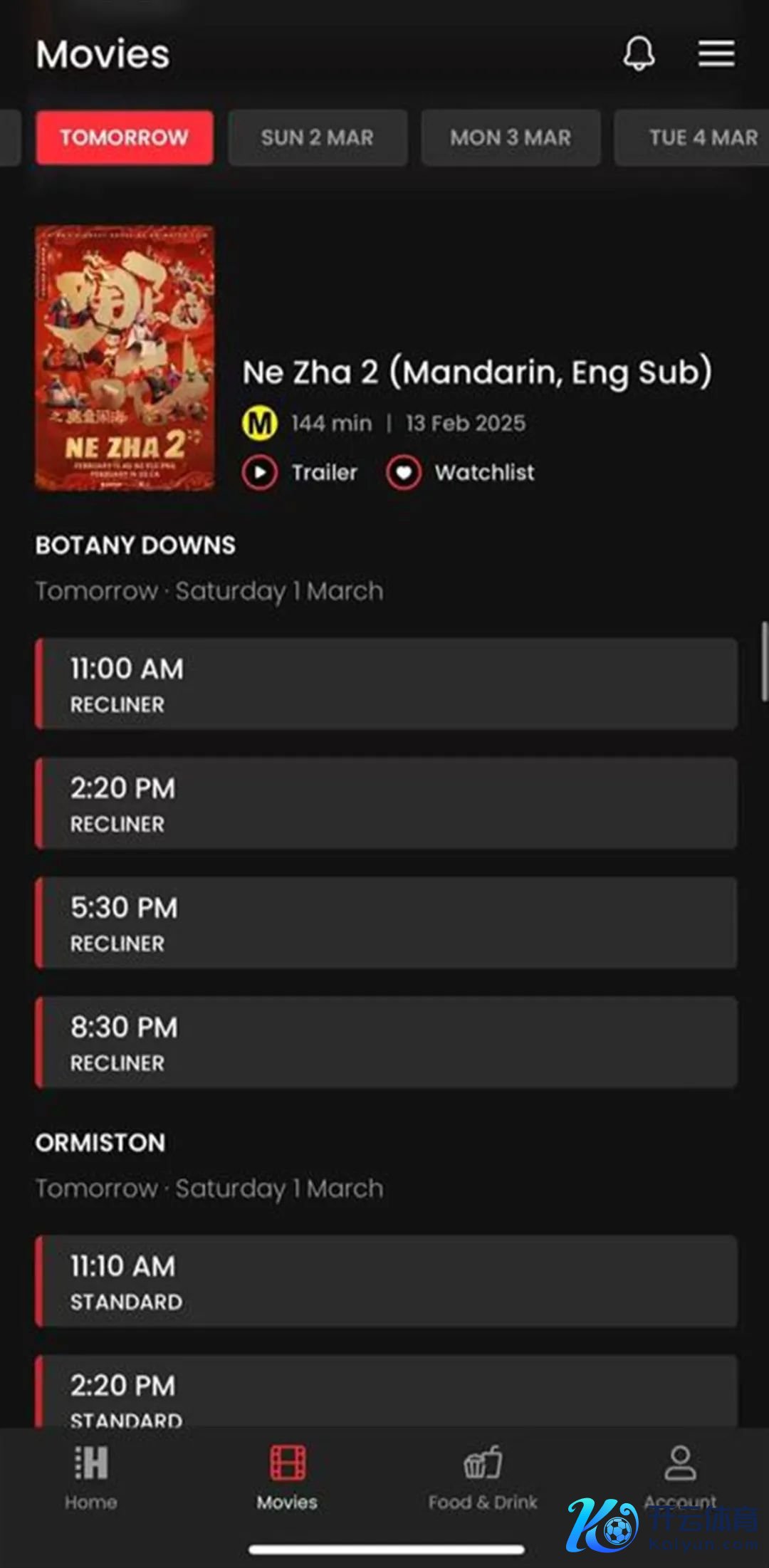Book Ormiston 11:10 AM Standard session
The width and height of the screenshot is (769, 1568).
pyautogui.click(x=386, y=1282)
